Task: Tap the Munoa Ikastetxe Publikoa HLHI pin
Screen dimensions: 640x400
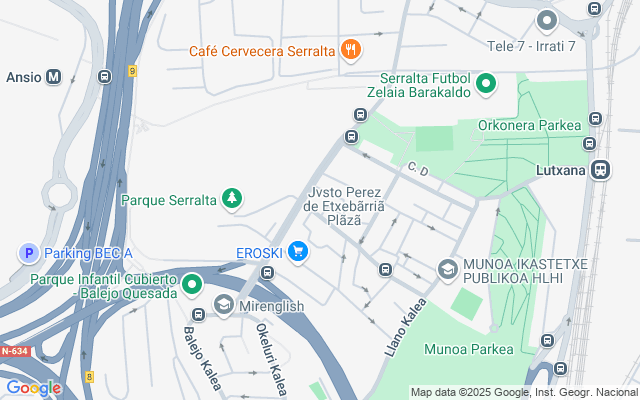Action: coord(447,268)
